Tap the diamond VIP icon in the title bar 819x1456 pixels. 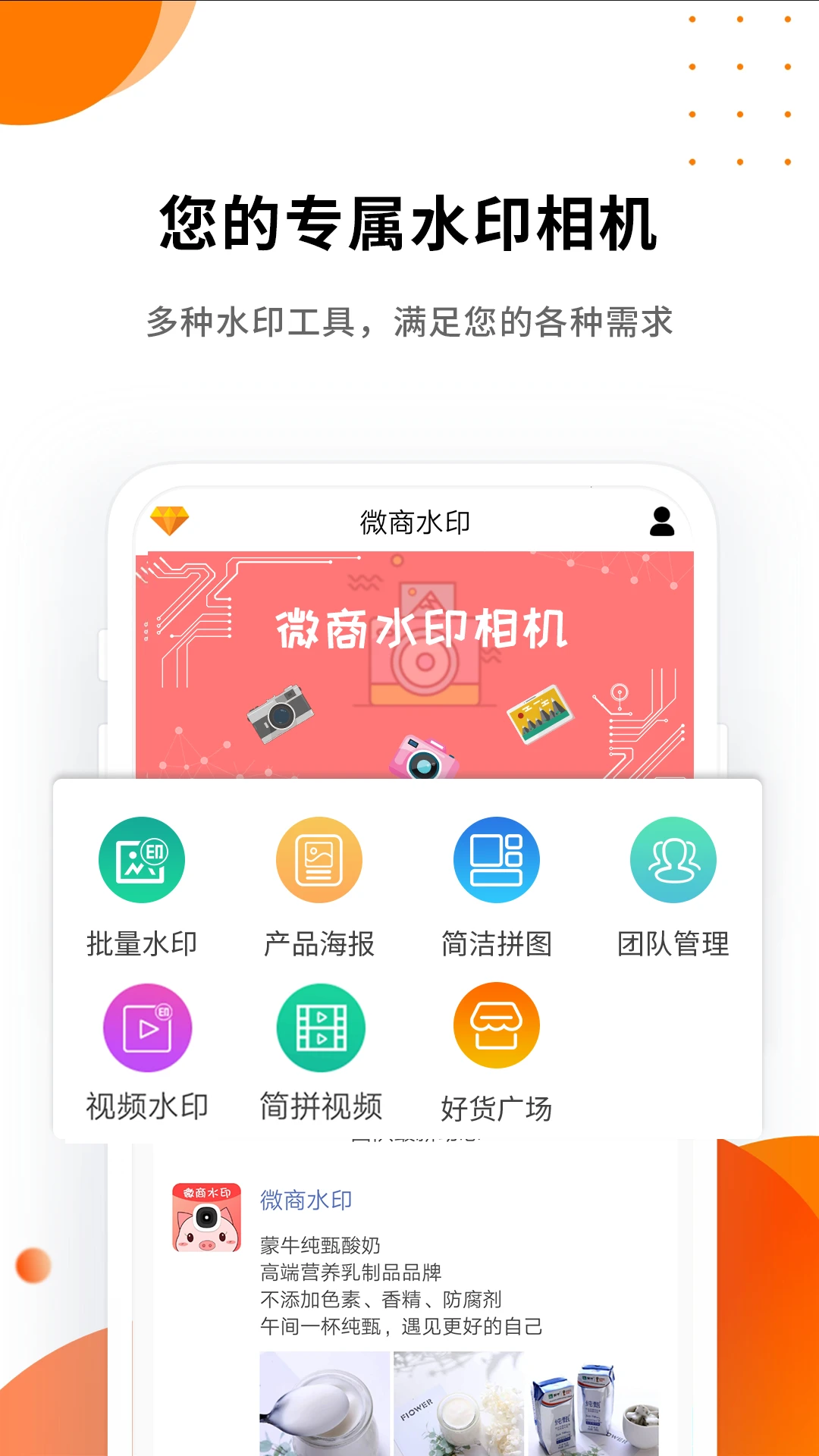click(170, 522)
